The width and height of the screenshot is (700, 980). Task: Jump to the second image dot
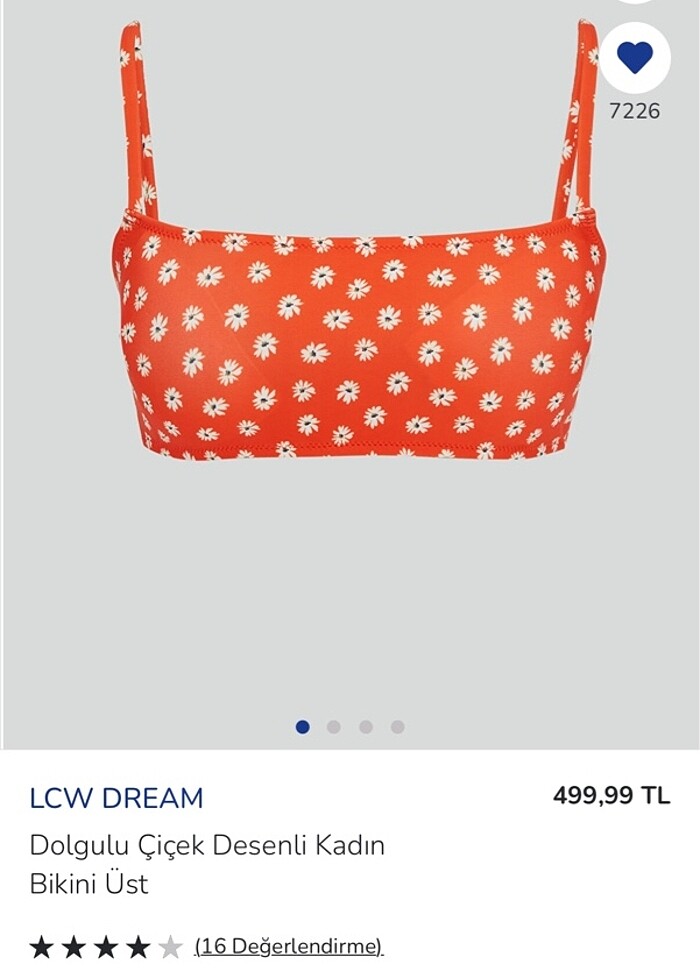click(x=334, y=727)
